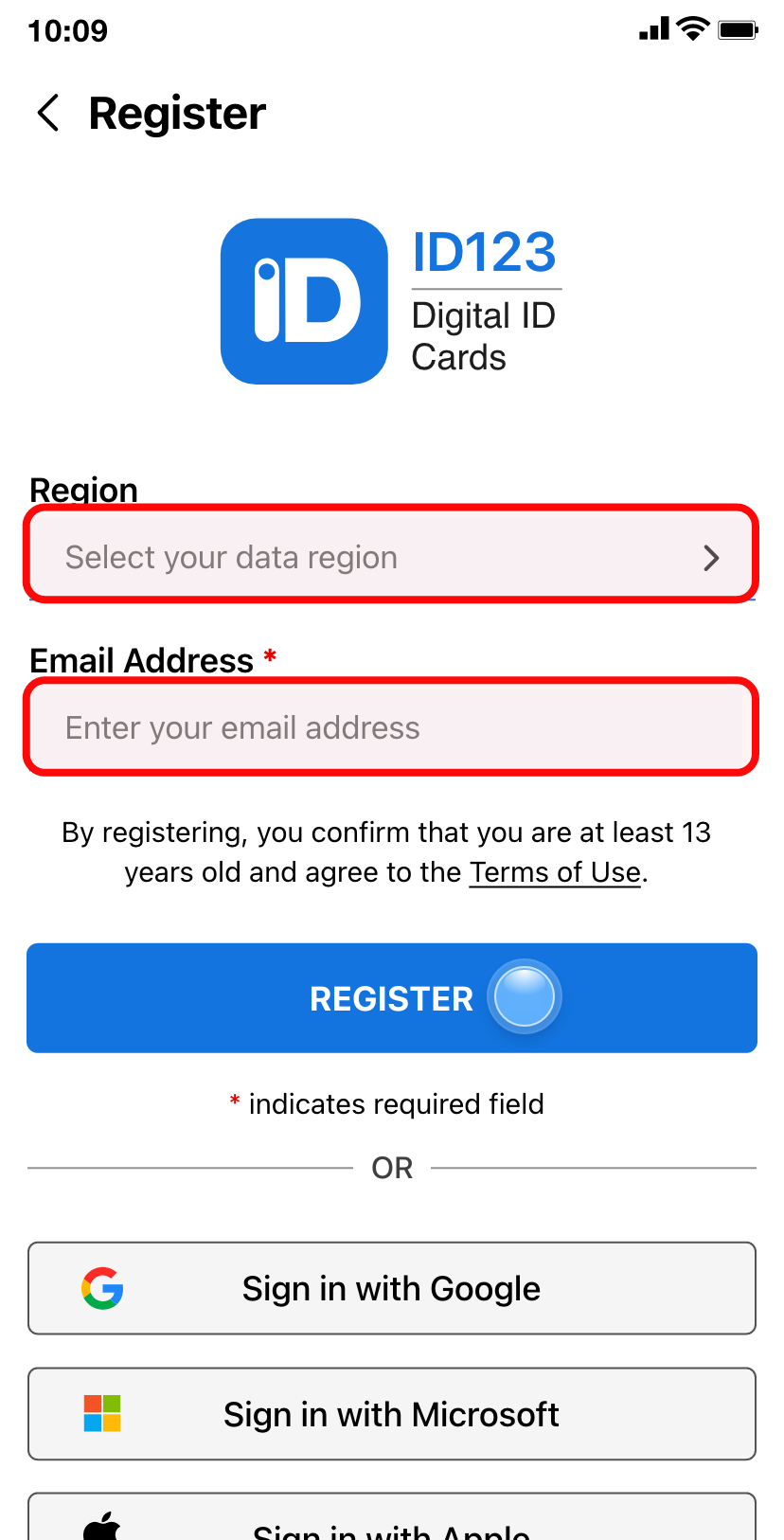Open the Terms of Use link
The width and height of the screenshot is (784, 1540).
click(x=555, y=871)
